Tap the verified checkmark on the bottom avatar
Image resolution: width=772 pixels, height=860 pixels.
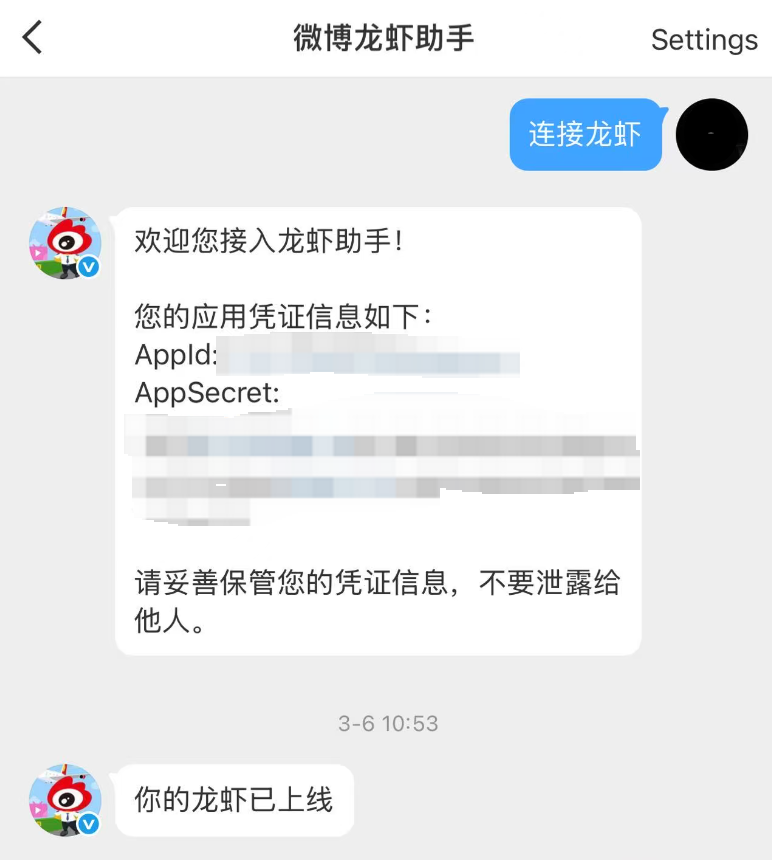pos(88,822)
